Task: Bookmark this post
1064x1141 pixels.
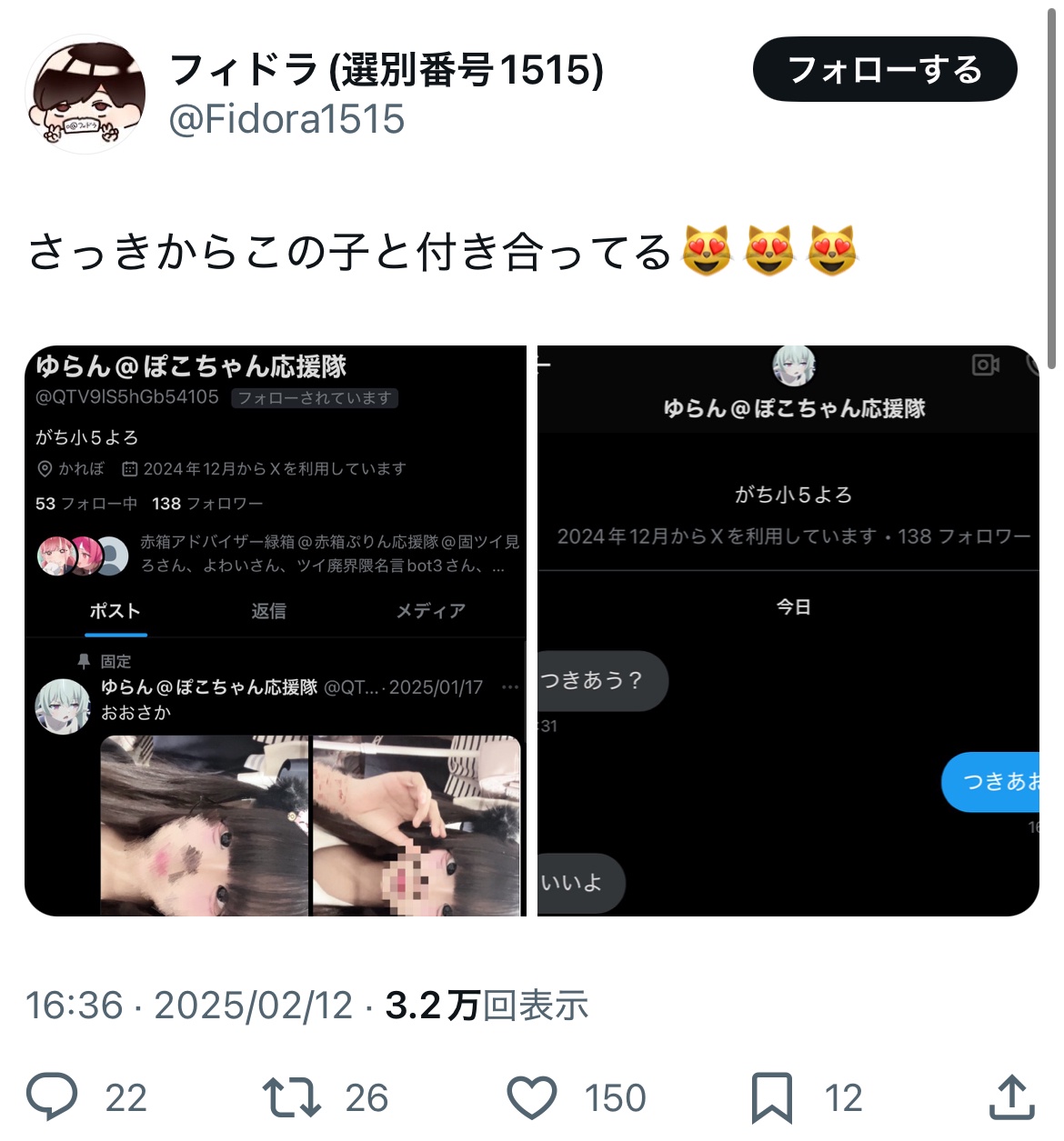Action: pos(771,1096)
